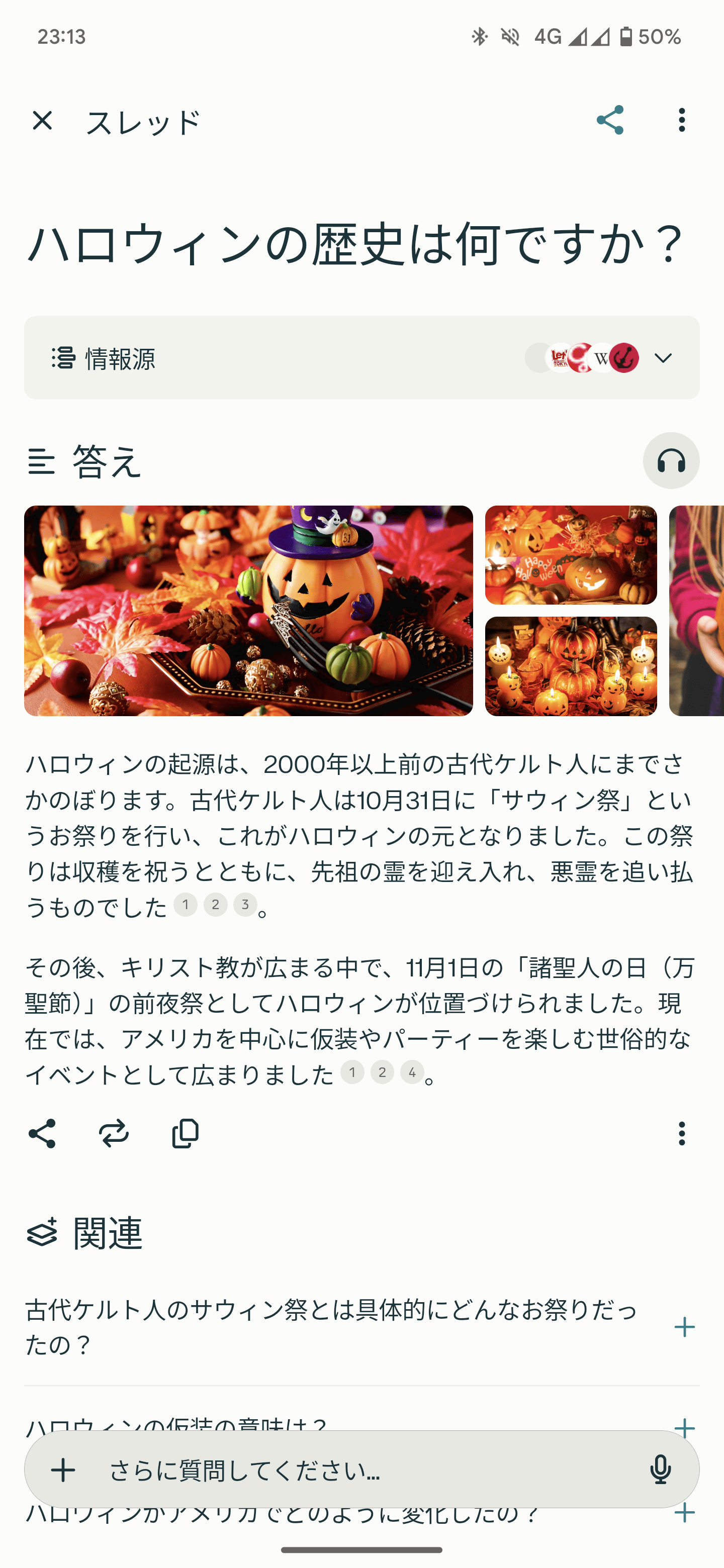Share the answer using the share icon
This screenshot has height=1568, width=724.
(43, 1133)
